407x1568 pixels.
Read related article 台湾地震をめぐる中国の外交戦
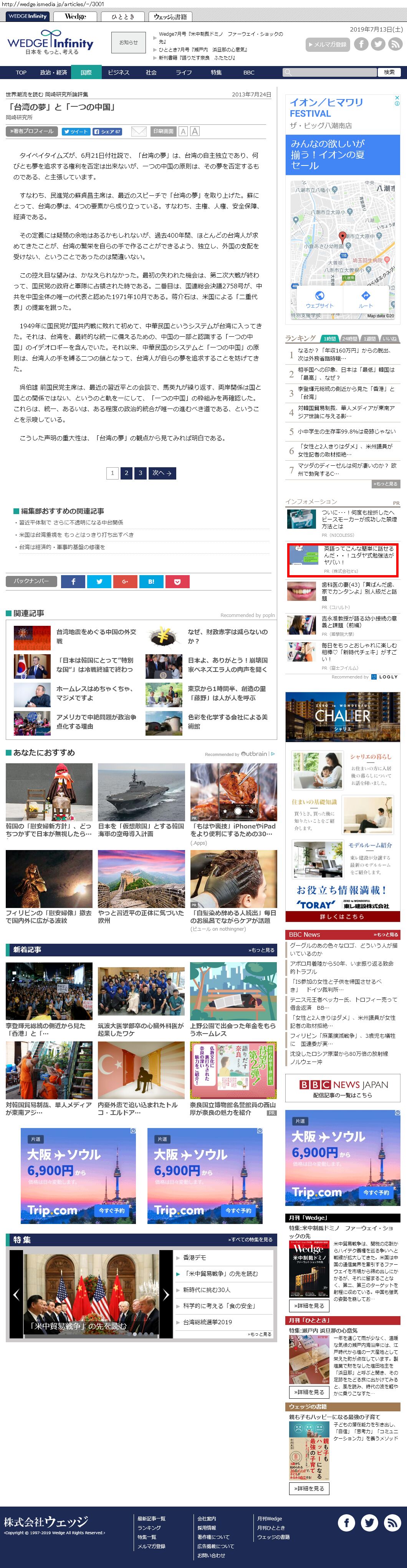tap(96, 636)
